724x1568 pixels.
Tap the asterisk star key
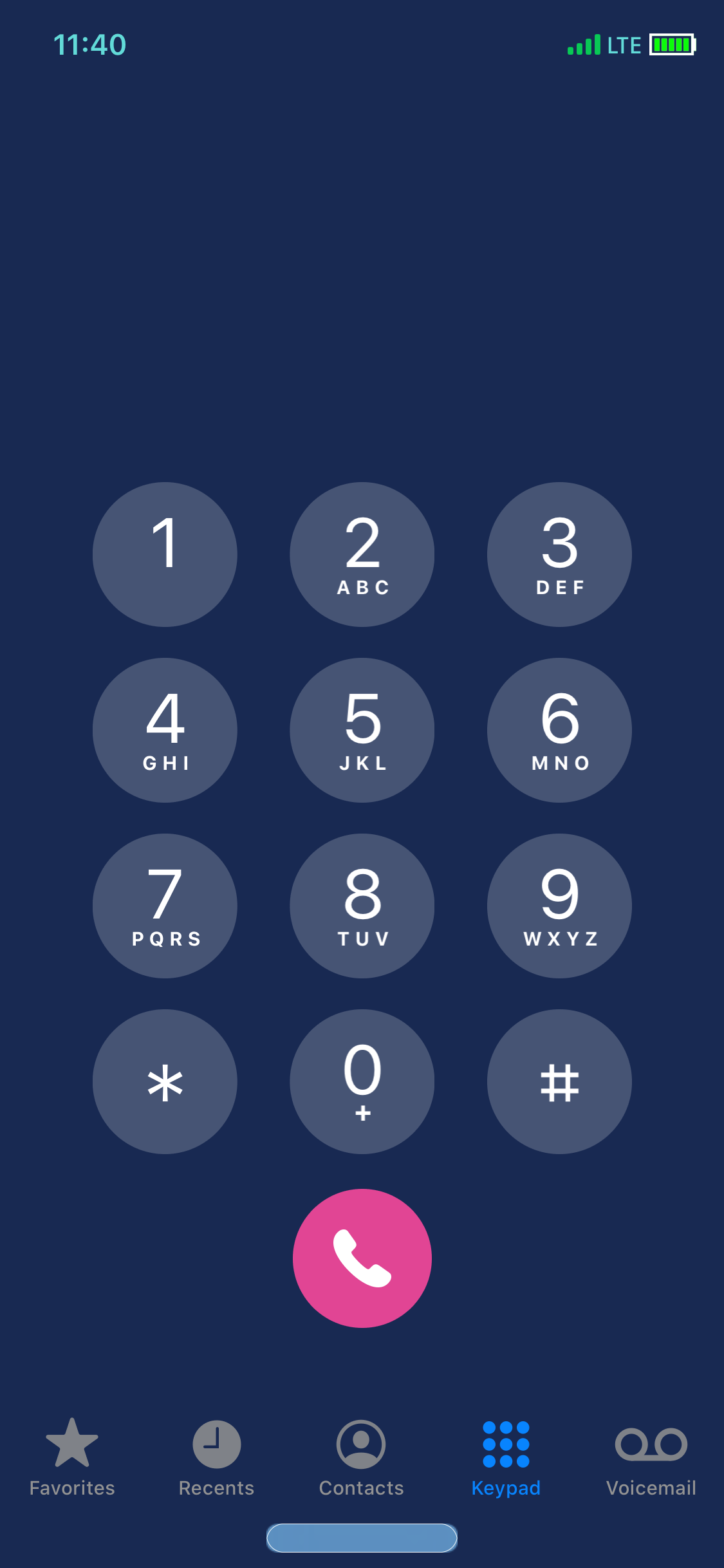coord(165,1081)
